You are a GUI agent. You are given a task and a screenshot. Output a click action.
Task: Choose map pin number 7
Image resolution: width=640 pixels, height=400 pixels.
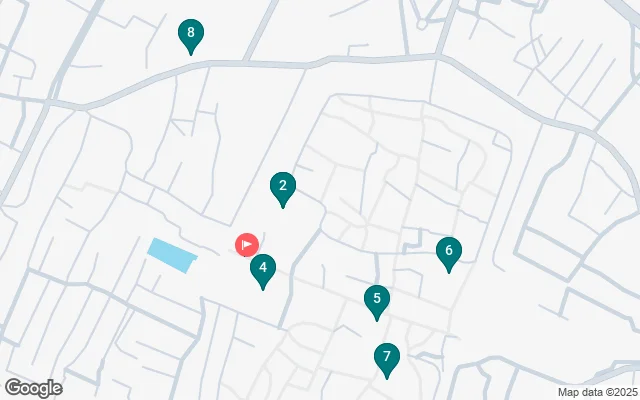pyautogui.click(x=387, y=357)
